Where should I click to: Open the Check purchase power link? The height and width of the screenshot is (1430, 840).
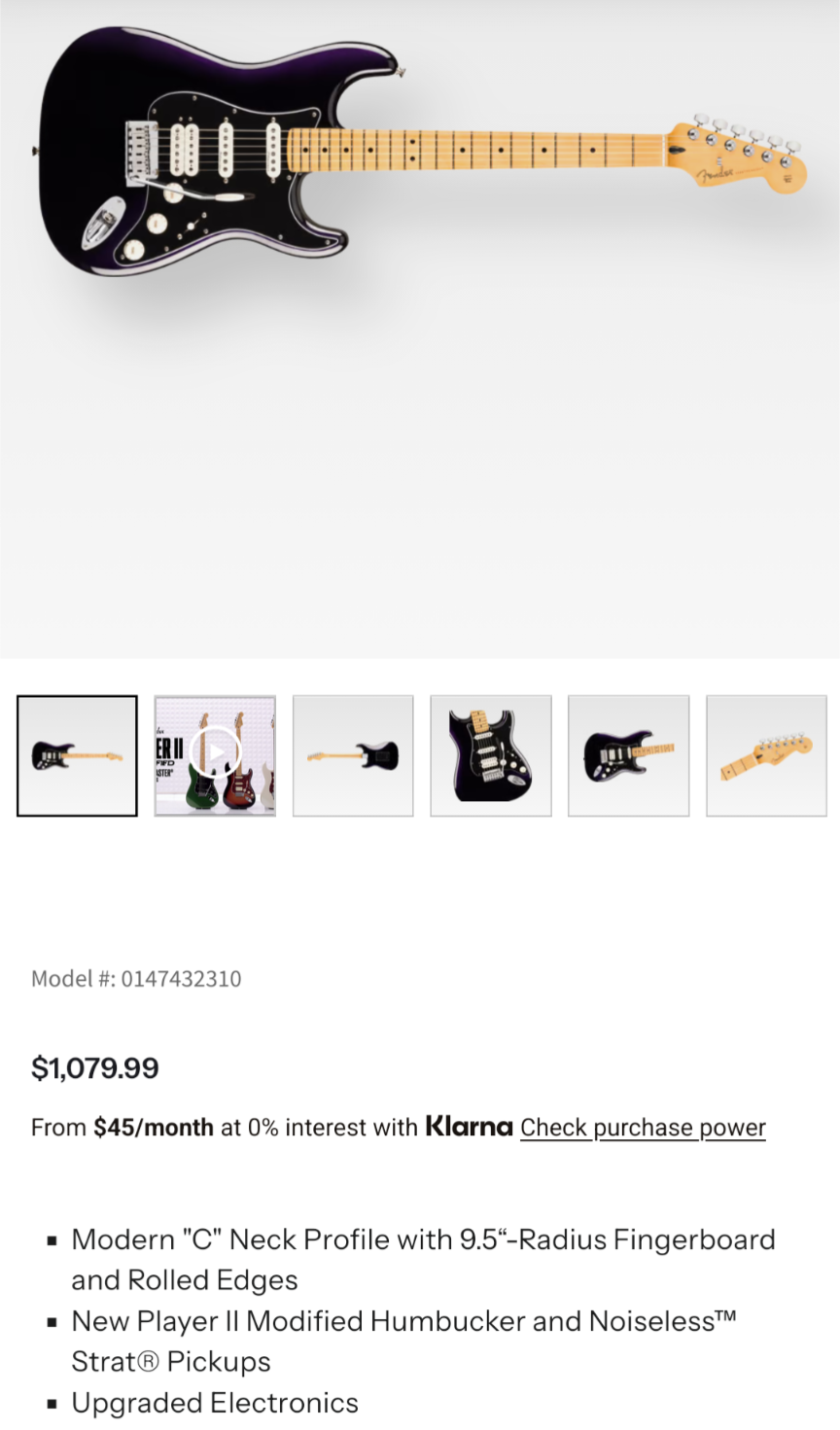643,1128
